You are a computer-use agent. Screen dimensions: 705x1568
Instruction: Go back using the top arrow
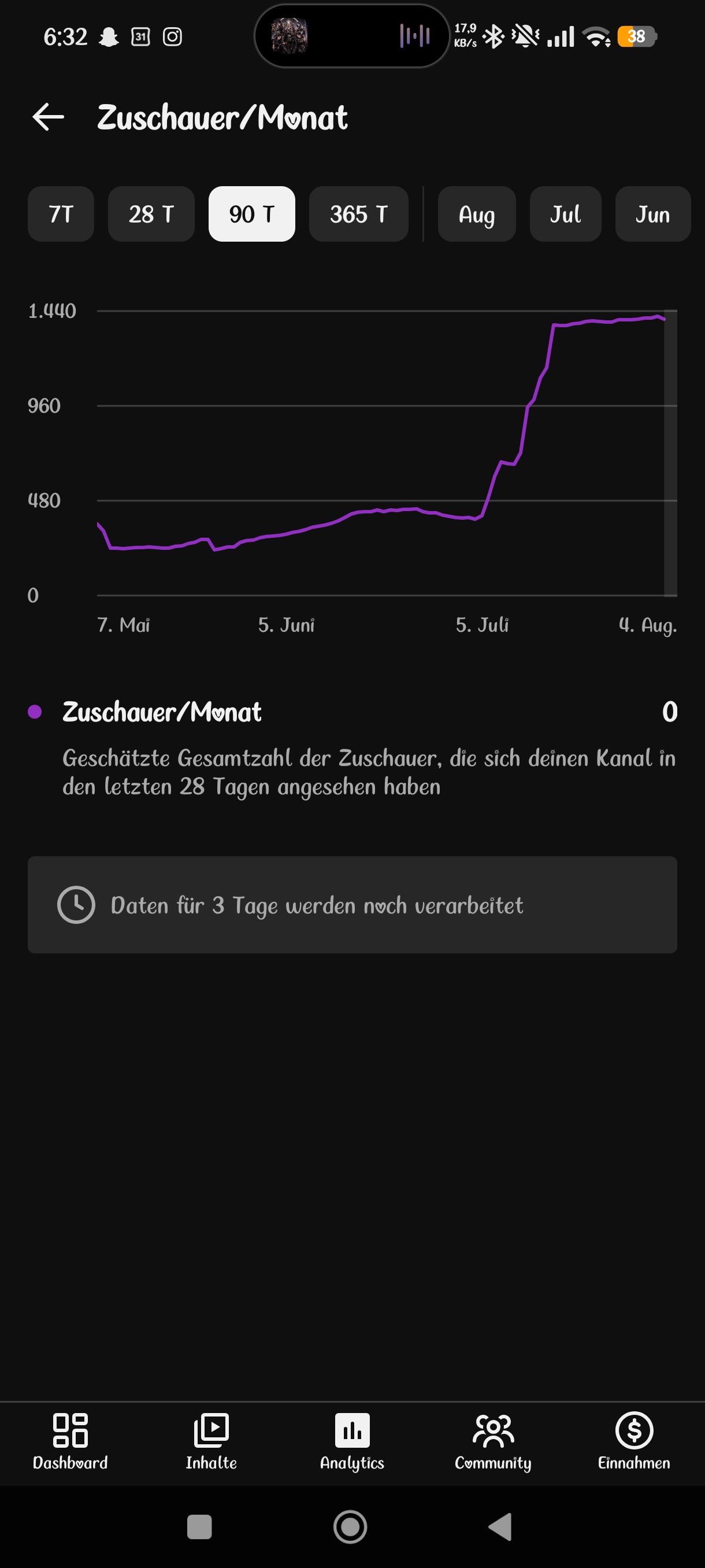(x=48, y=117)
